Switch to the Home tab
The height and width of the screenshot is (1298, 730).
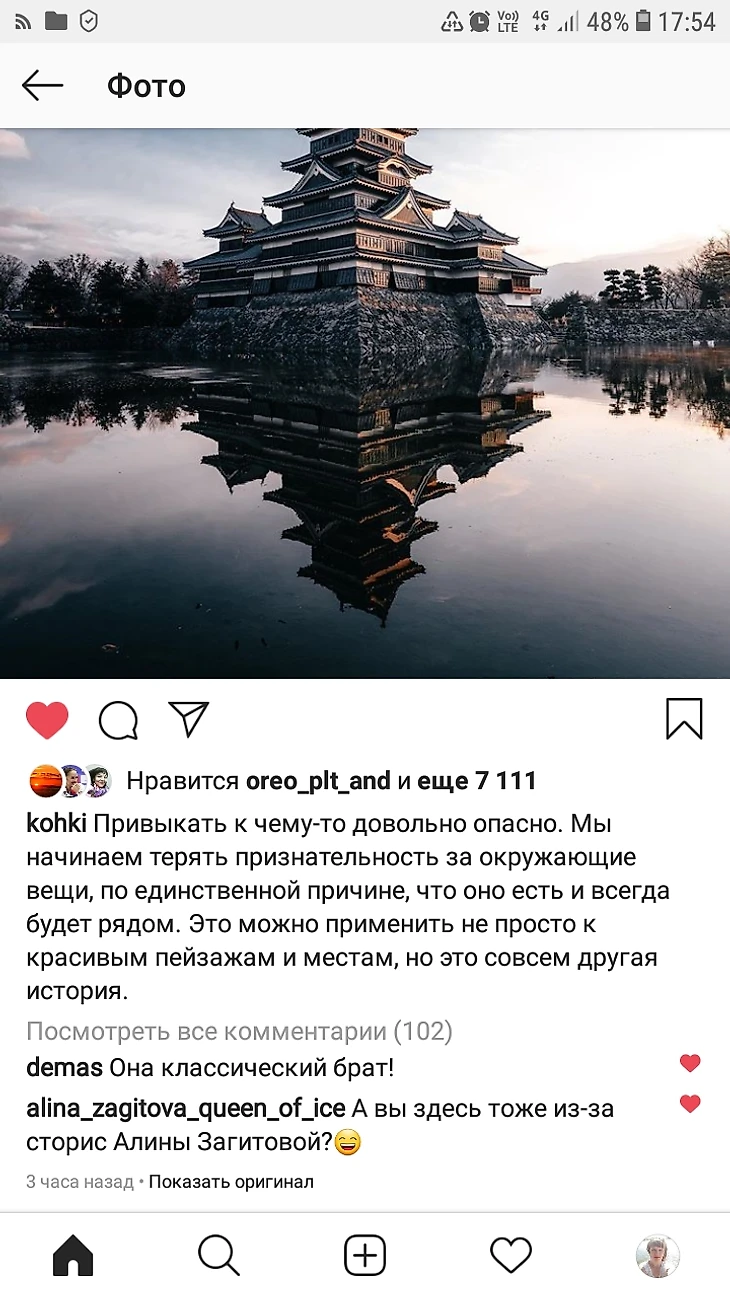tap(73, 1255)
